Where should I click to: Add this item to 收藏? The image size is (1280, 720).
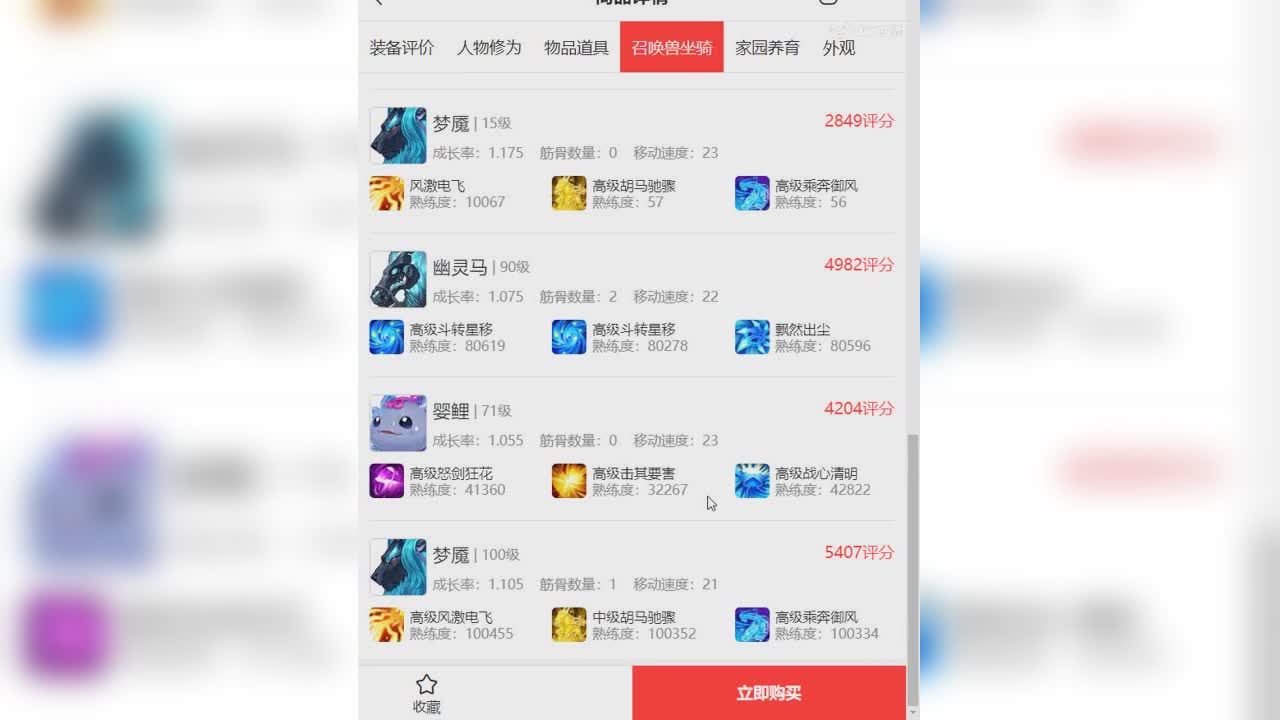point(426,693)
